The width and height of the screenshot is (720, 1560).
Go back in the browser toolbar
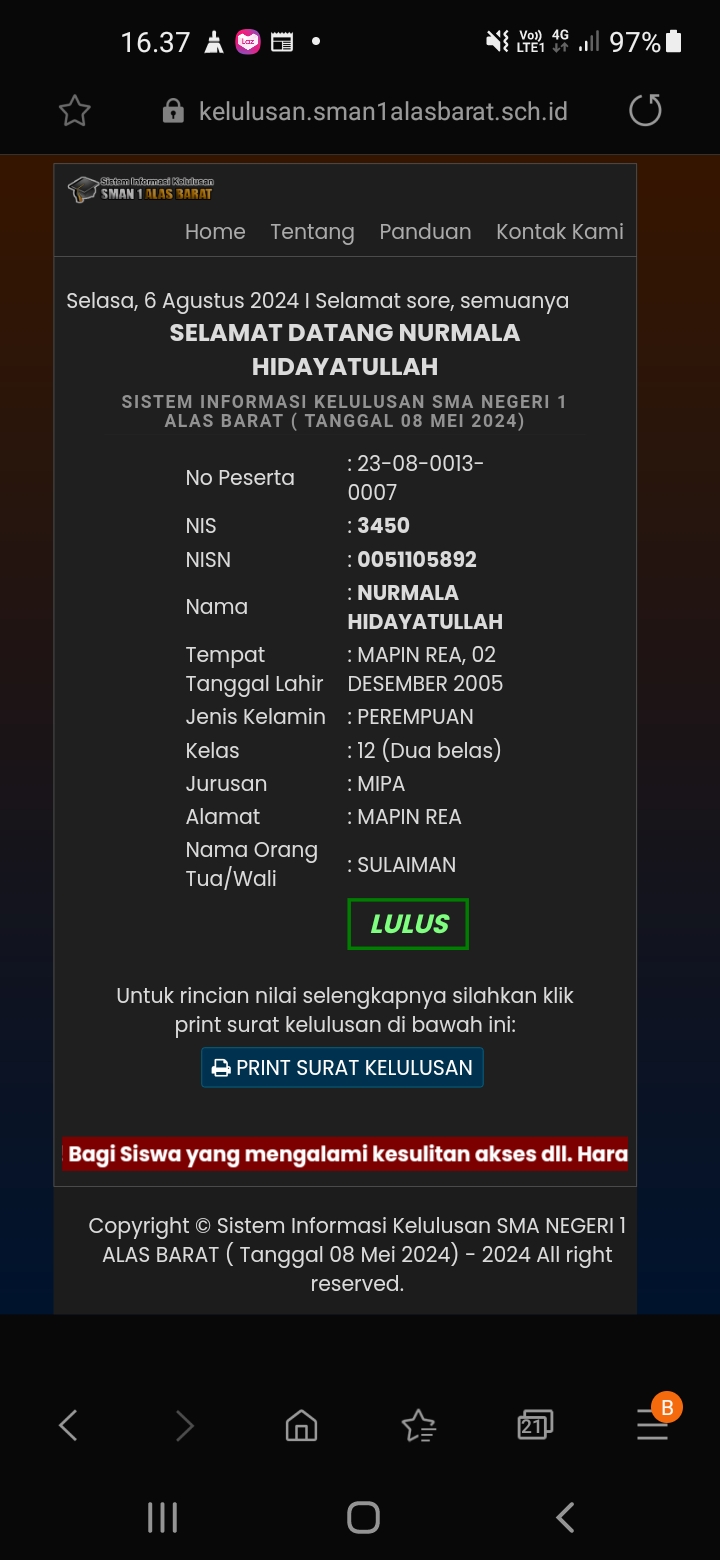pos(68,1425)
